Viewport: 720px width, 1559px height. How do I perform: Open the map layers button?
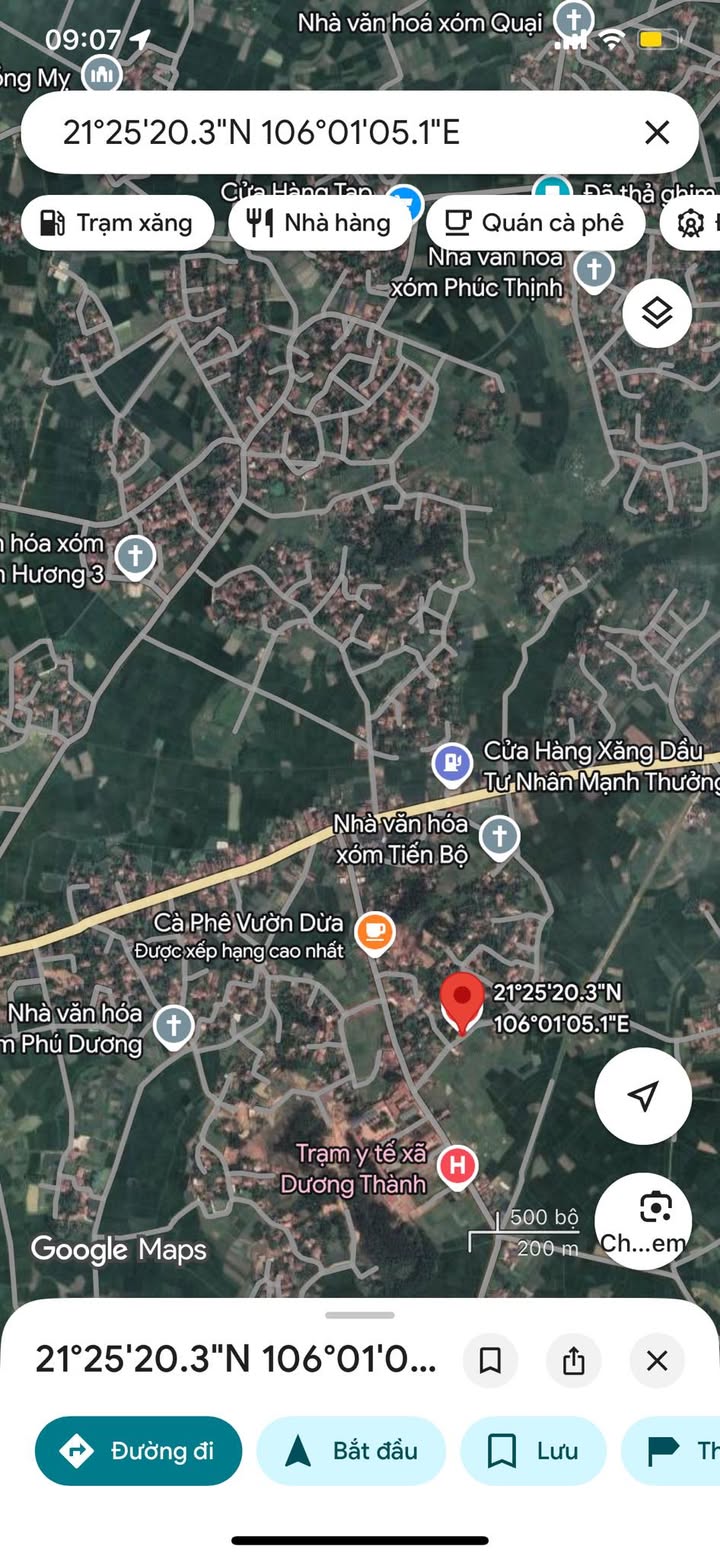[657, 314]
